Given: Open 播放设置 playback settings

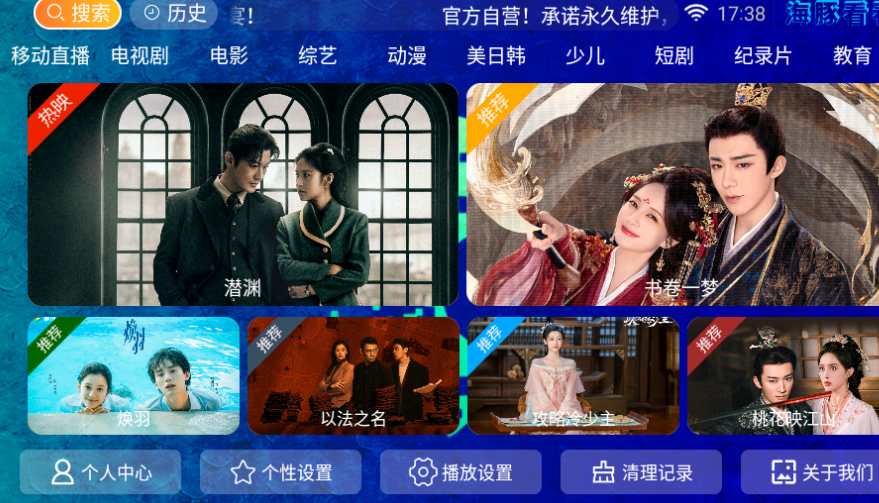Looking at the screenshot, I should (x=460, y=472).
